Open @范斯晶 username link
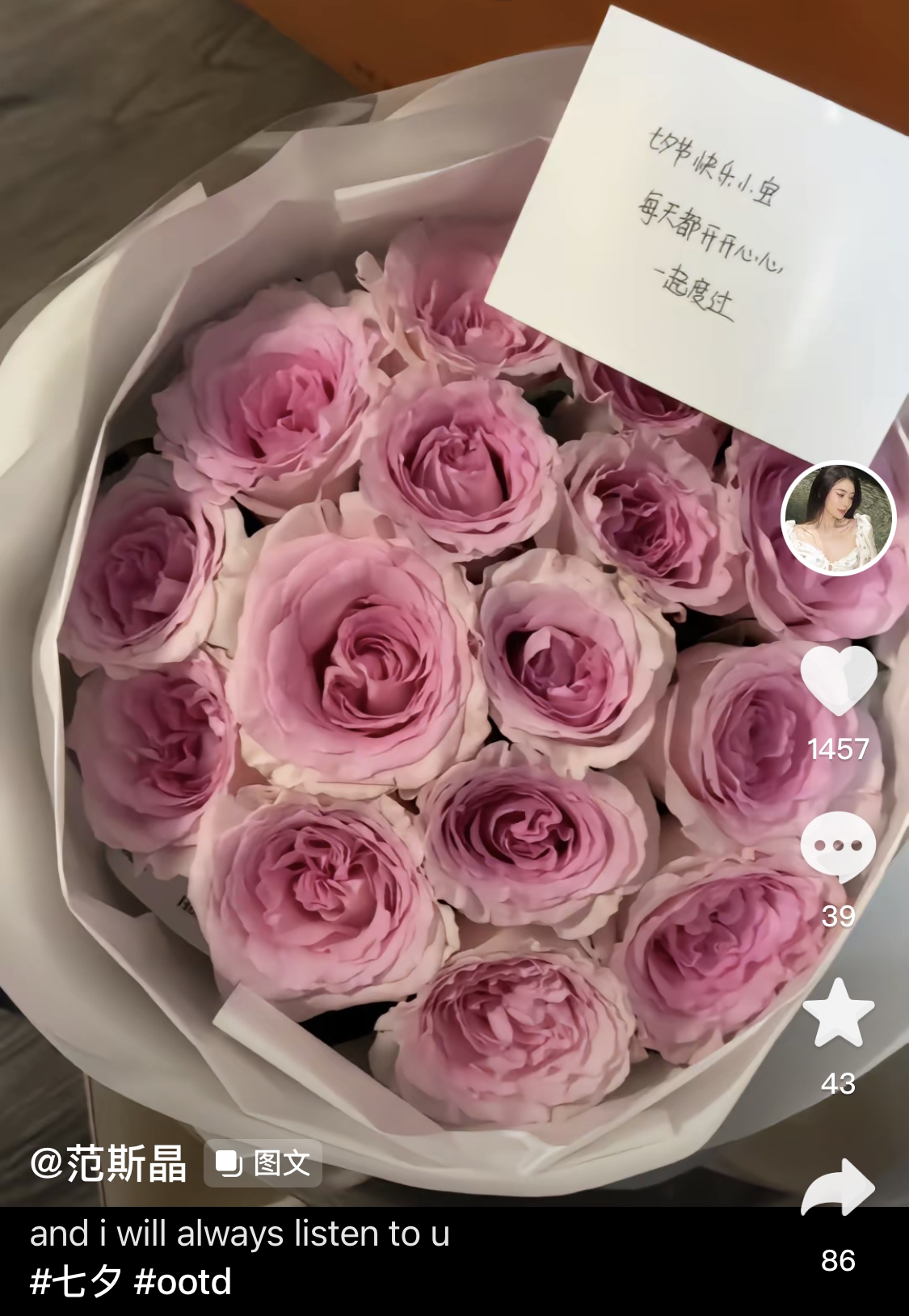The image size is (909, 1316). [x=108, y=1164]
